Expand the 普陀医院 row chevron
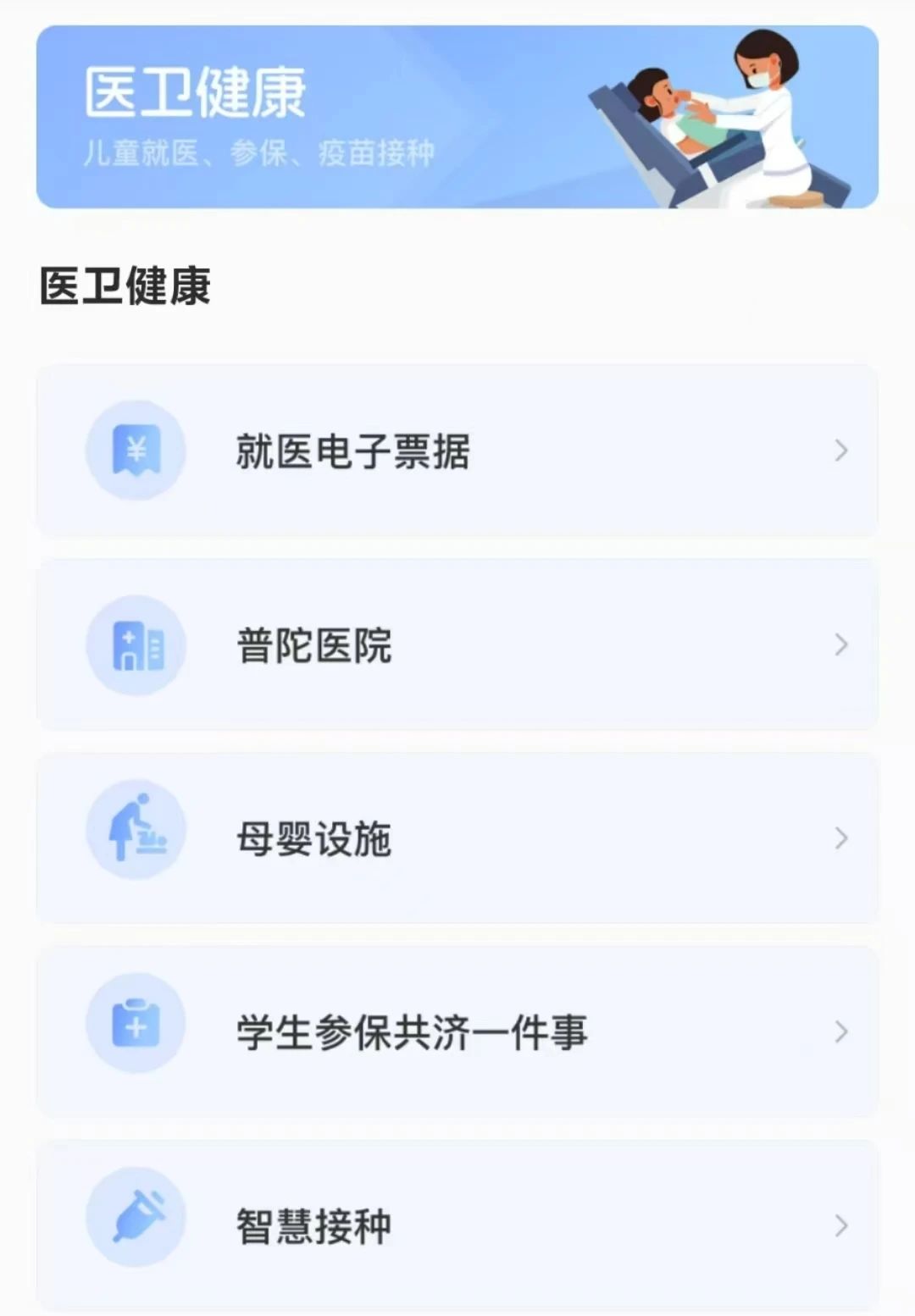This screenshot has width=915, height=1316. [x=840, y=645]
